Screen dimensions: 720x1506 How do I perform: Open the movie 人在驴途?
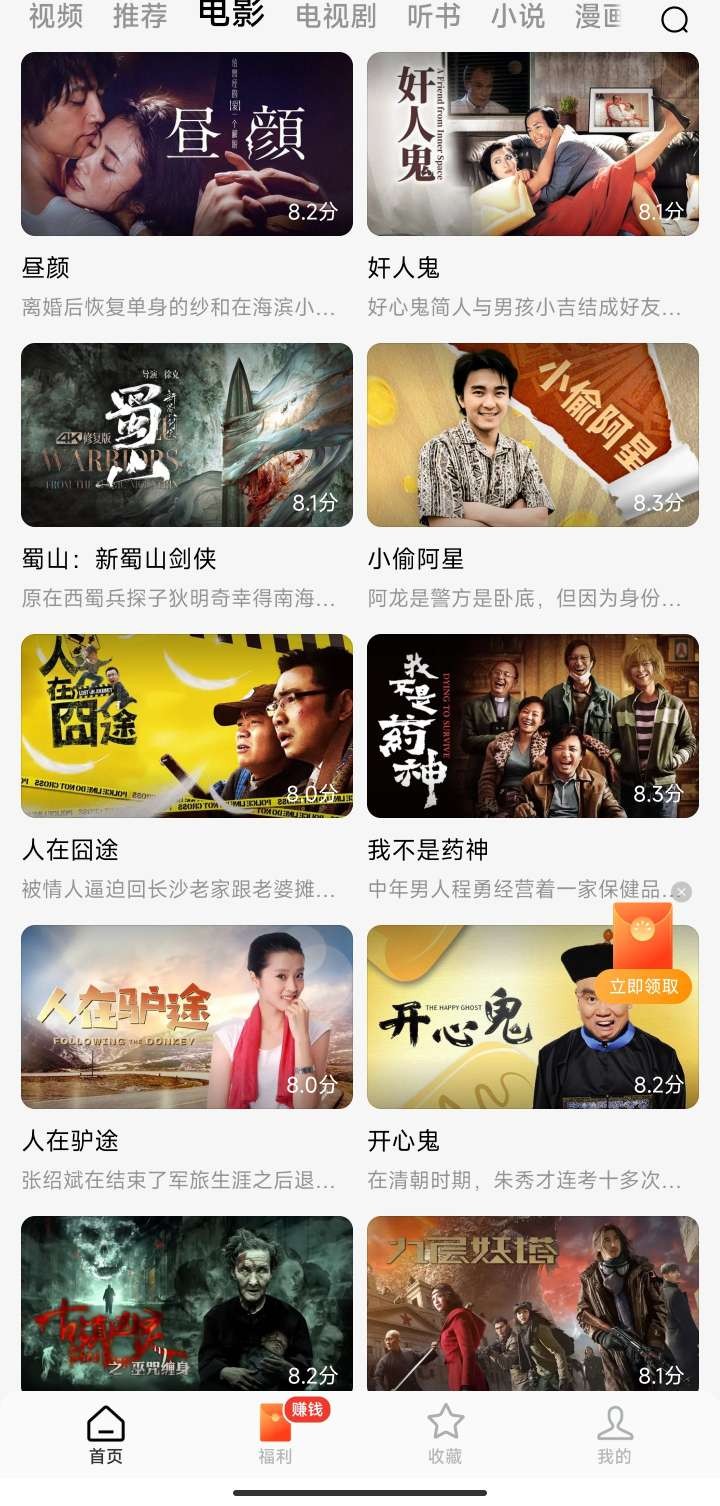pos(187,1017)
